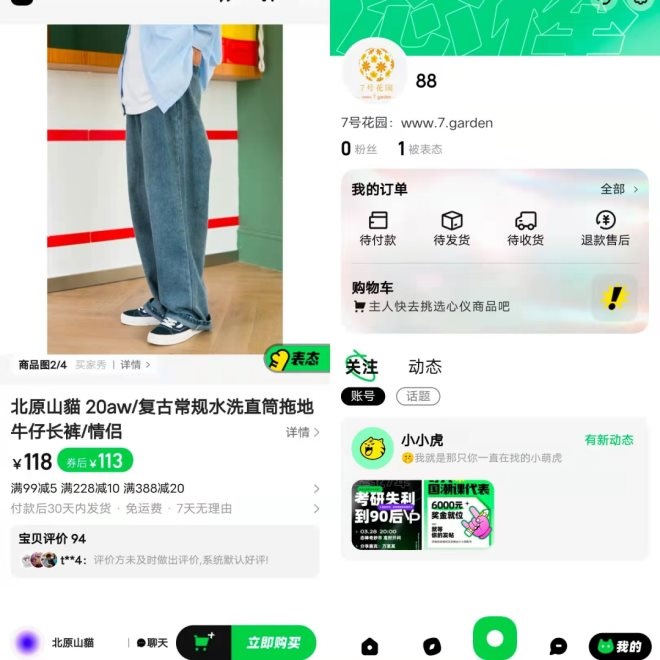View 待付款 pending payment orders
The image size is (660, 660).
tap(378, 229)
